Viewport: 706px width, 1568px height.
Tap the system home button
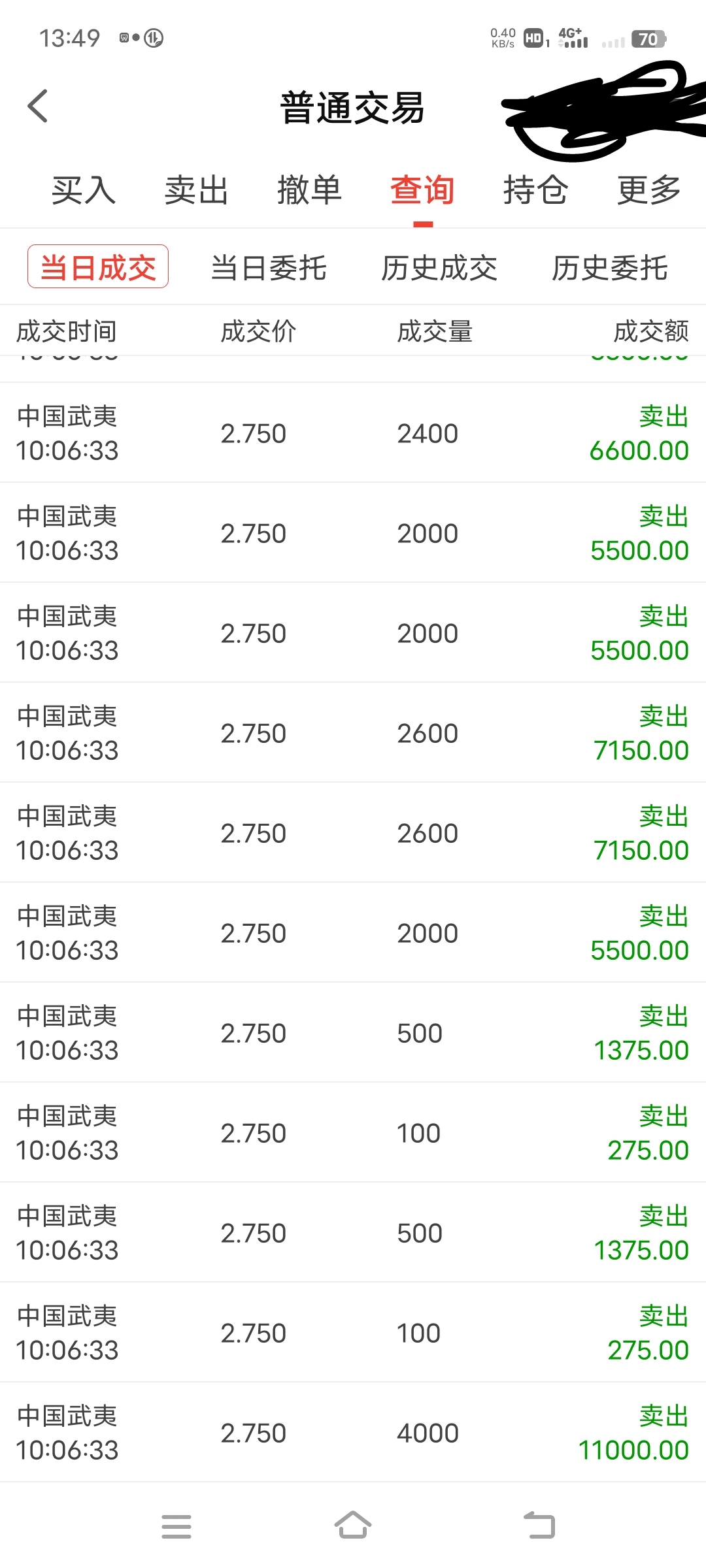tap(353, 1526)
